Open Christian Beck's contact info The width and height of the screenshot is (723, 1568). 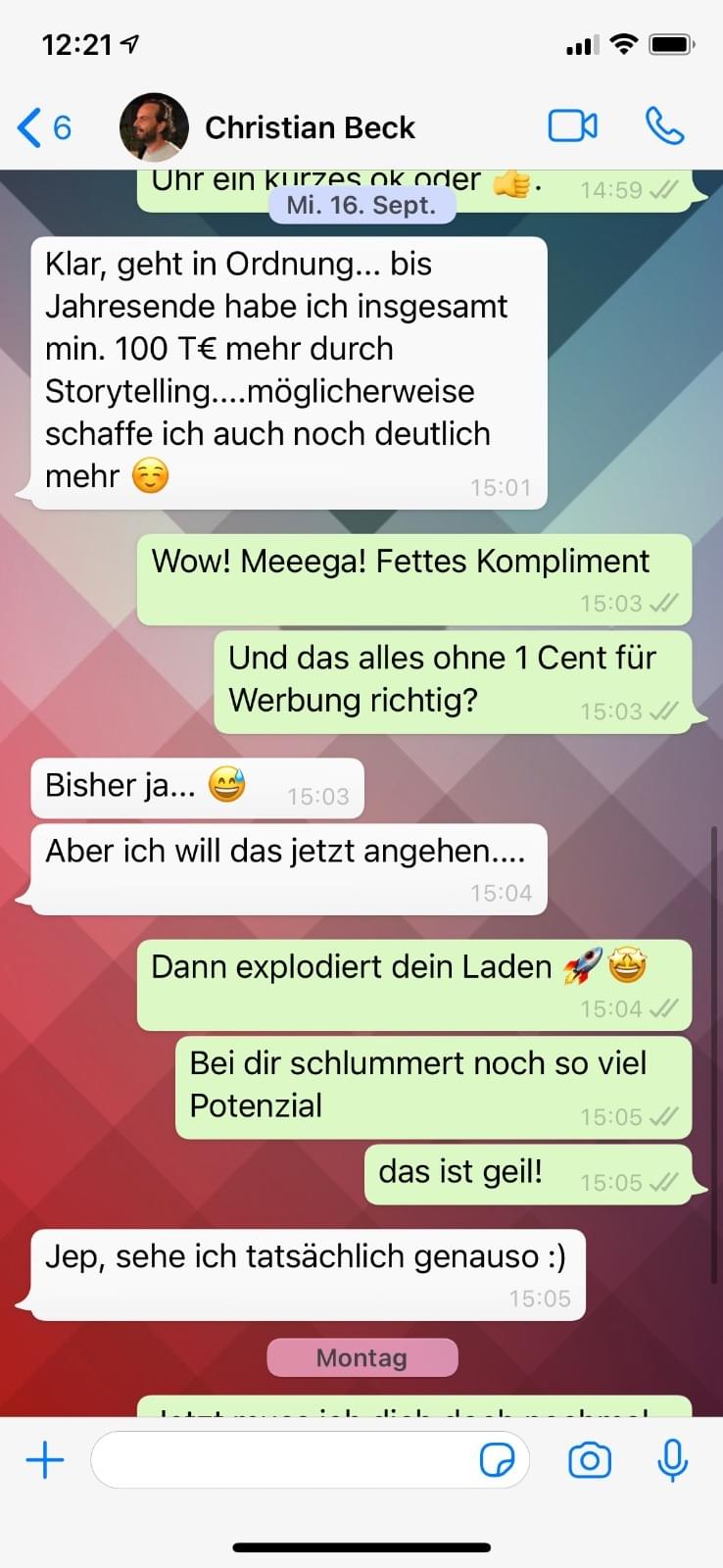point(310,127)
